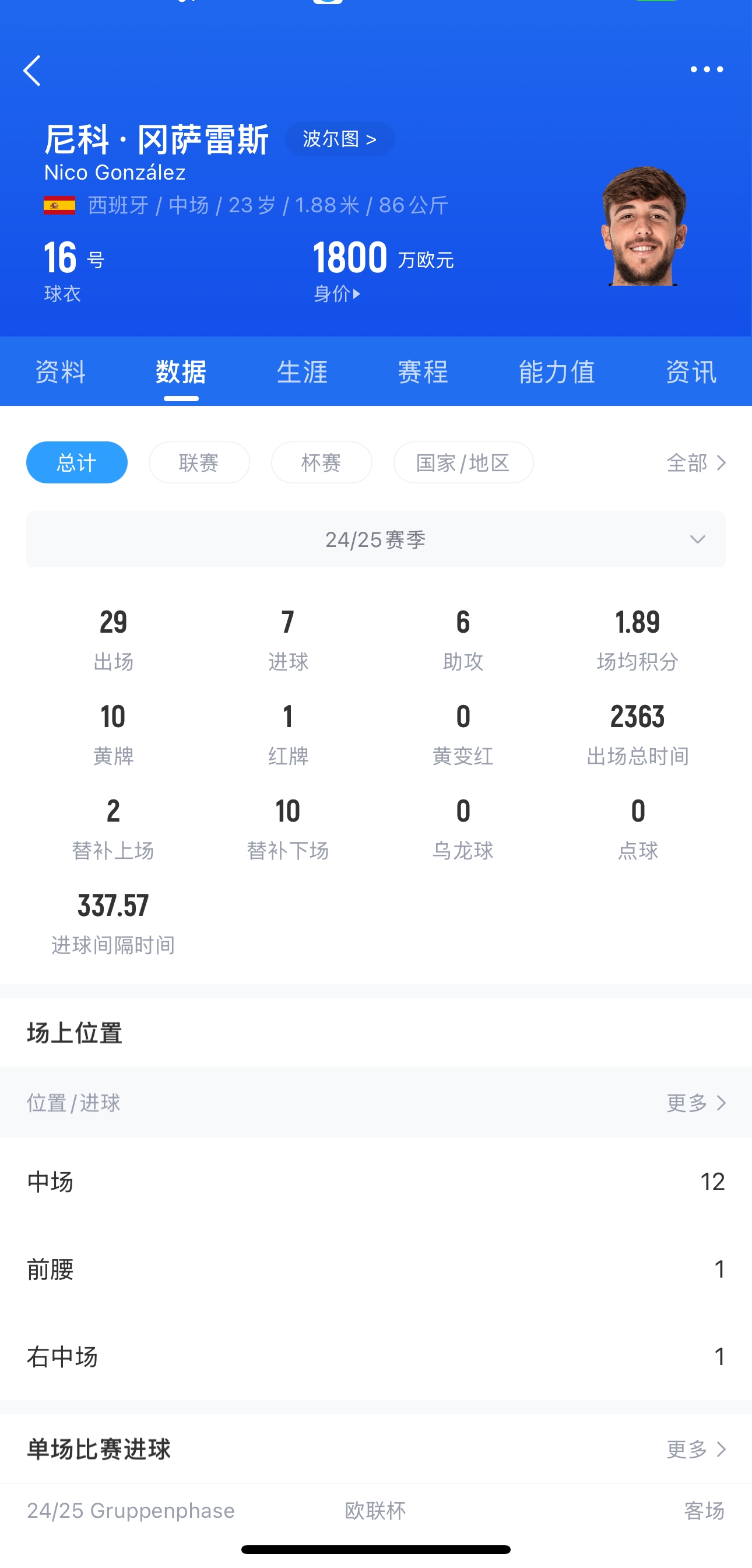The image size is (752, 1568).
Task: Switch to the 生涯 tab
Action: click(x=302, y=371)
